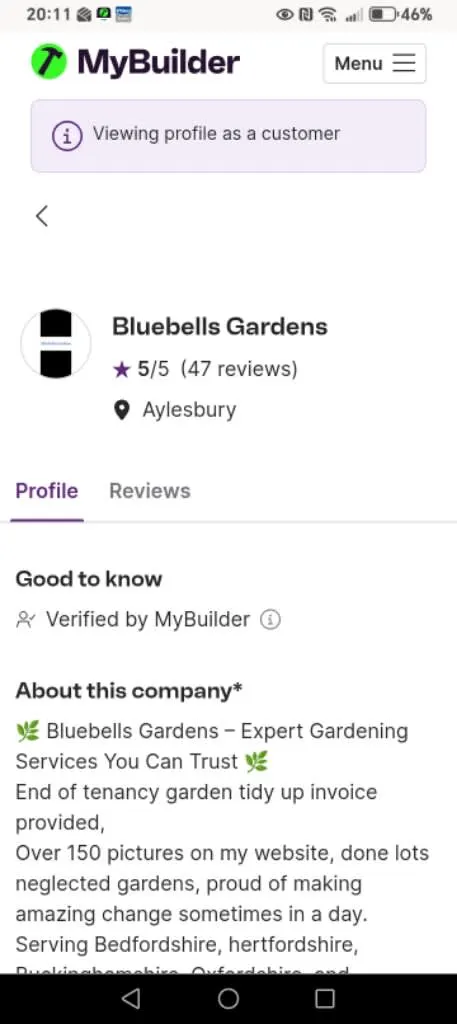Go back using the left chevron
The width and height of the screenshot is (457, 1024).
pyautogui.click(x=42, y=216)
